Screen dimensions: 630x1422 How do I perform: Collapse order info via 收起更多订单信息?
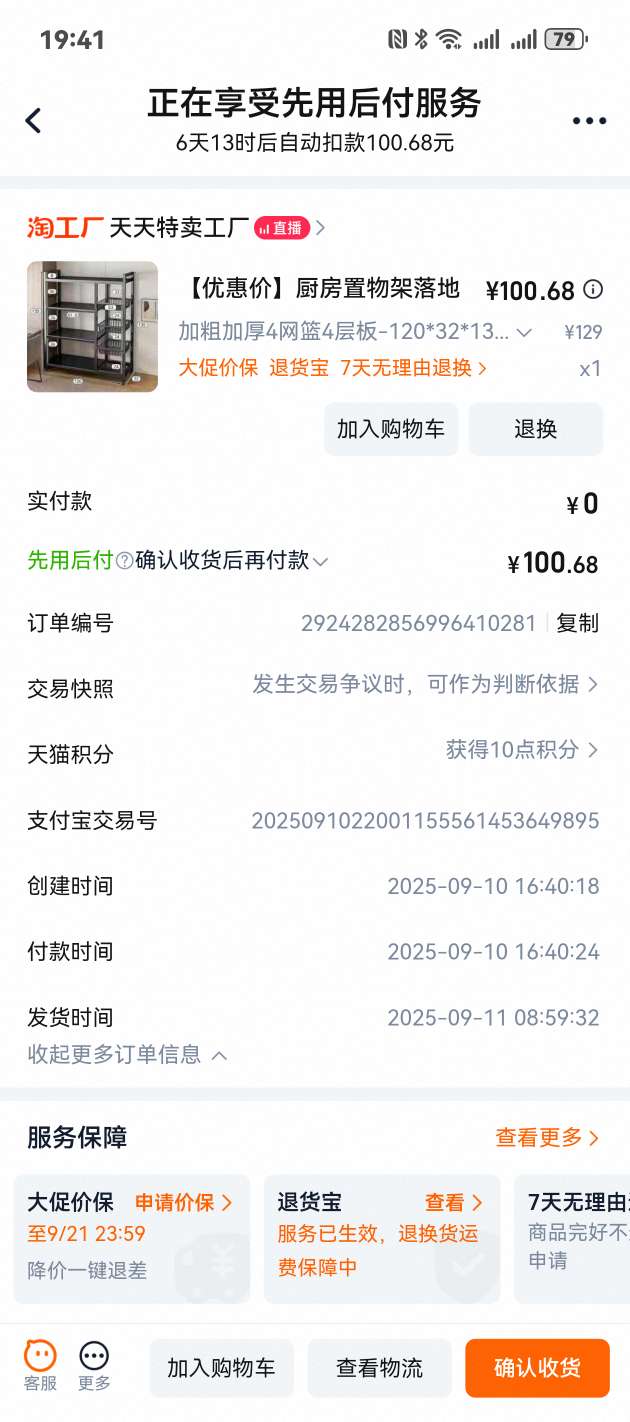point(127,1054)
